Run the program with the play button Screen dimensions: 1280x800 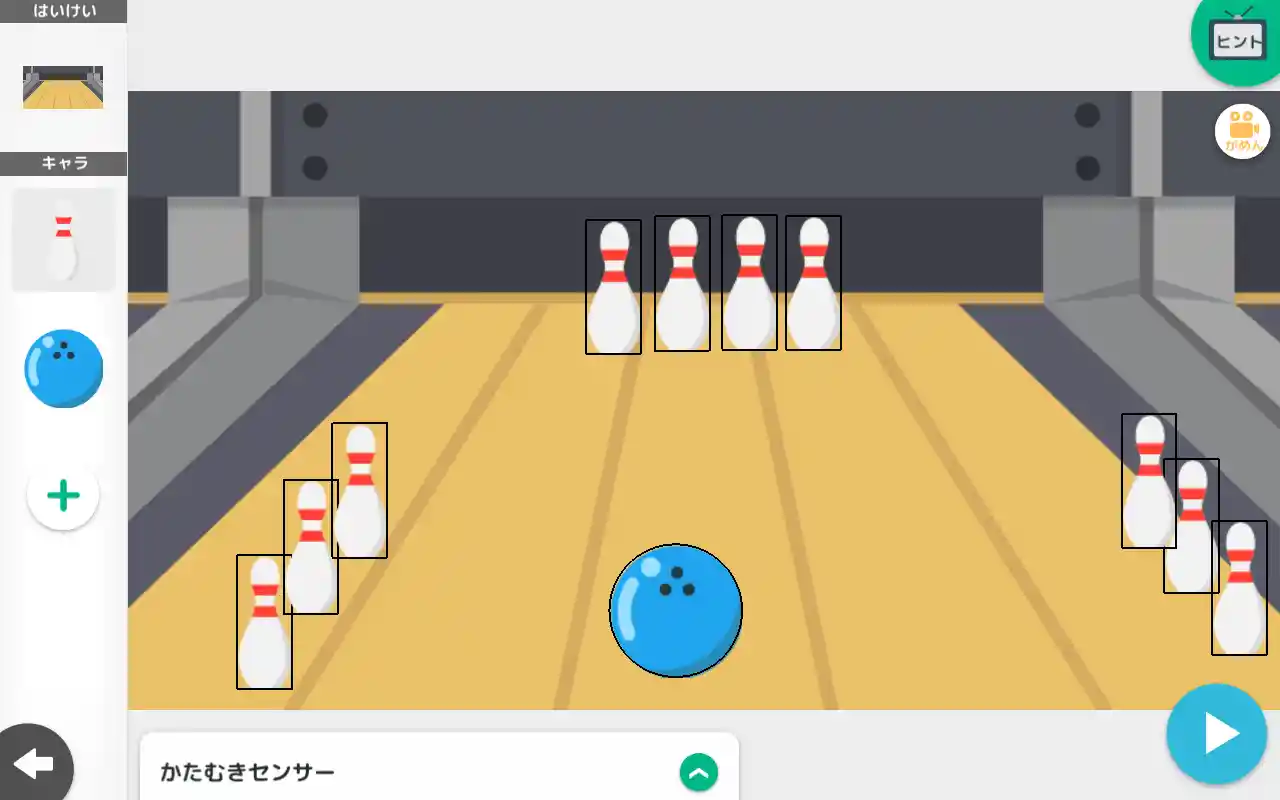click(x=1217, y=734)
